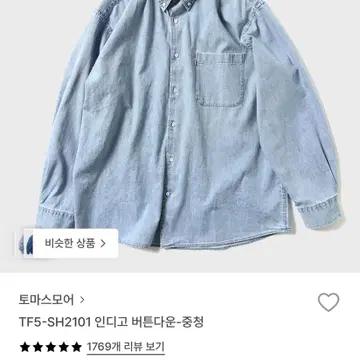The height and width of the screenshot is (360, 360).
Task: Open the 비슷한 상품 similar products button
Action: point(68,243)
